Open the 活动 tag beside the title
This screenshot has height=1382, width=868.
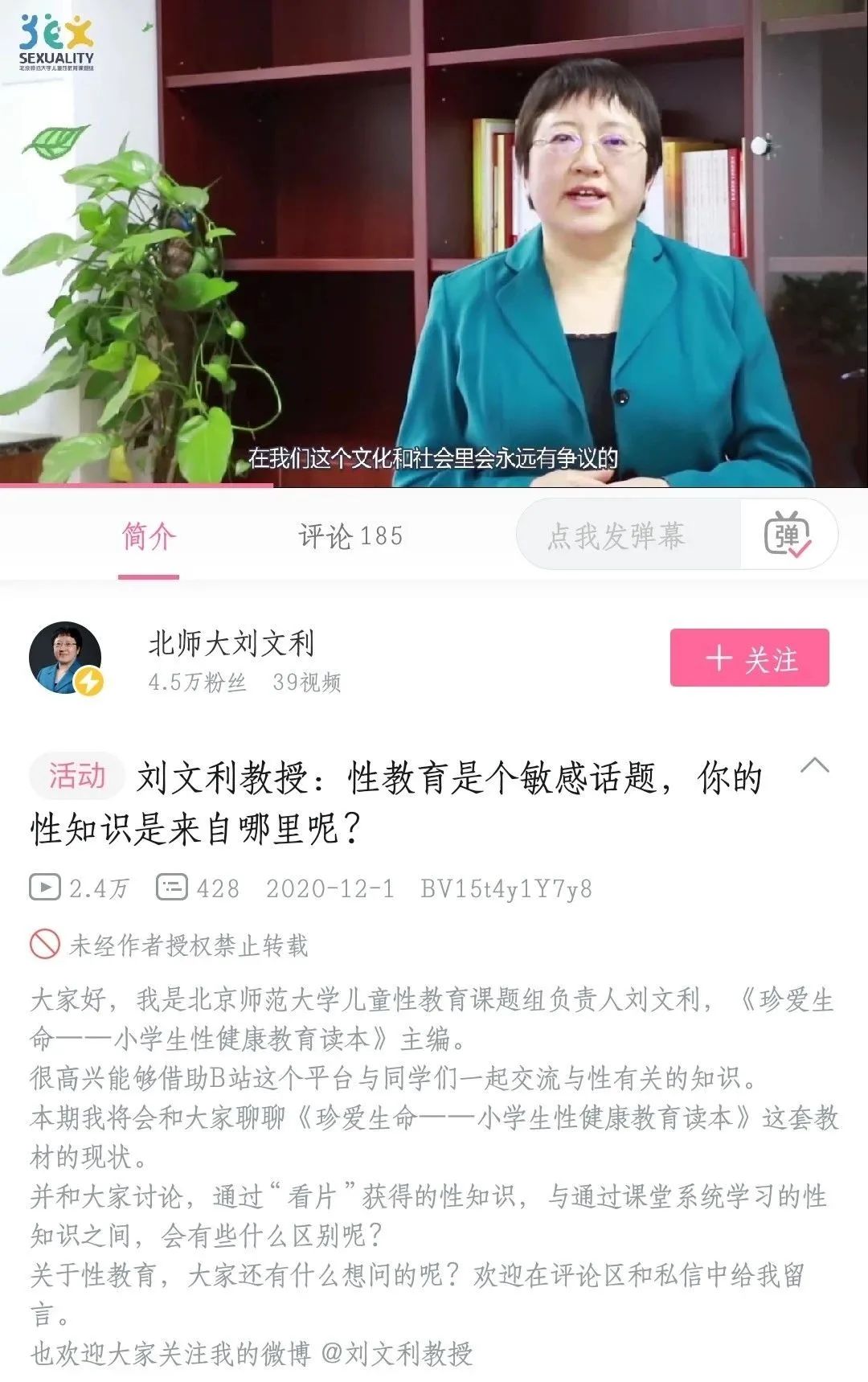[77, 776]
